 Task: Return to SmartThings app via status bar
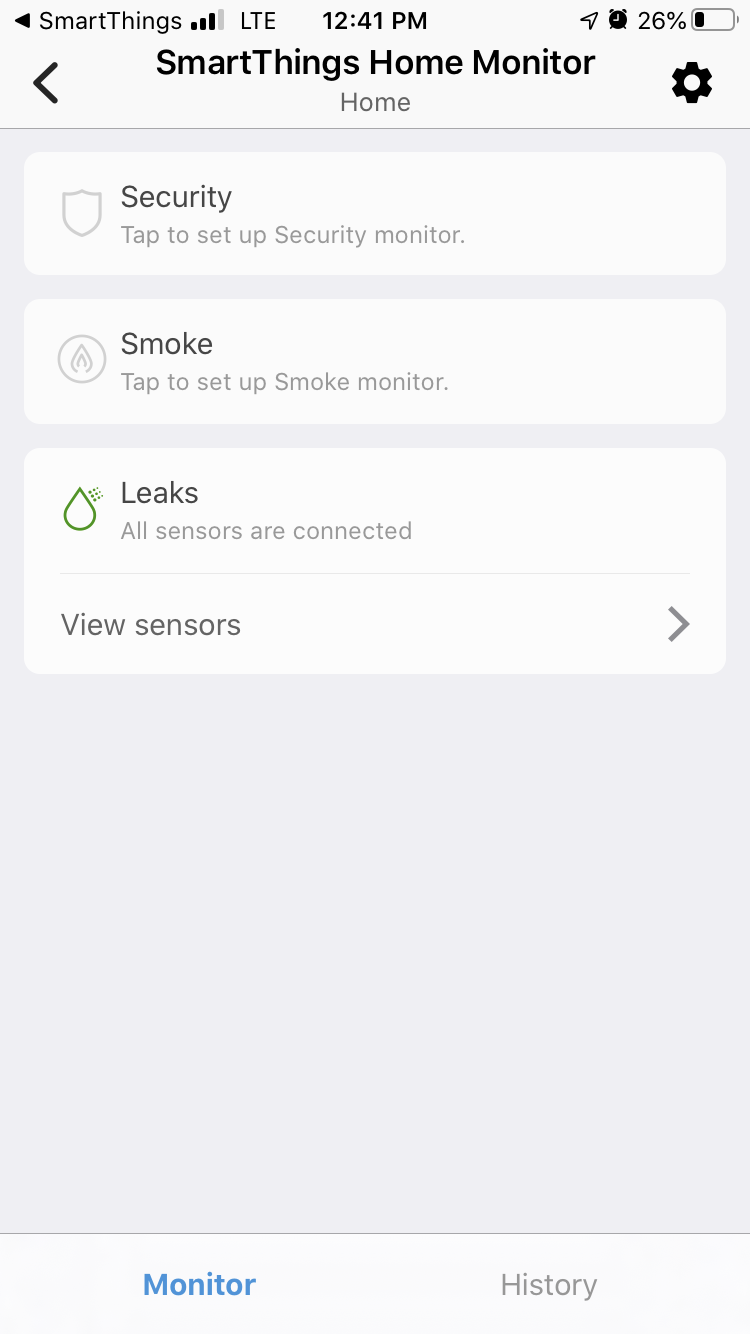[x=98, y=20]
